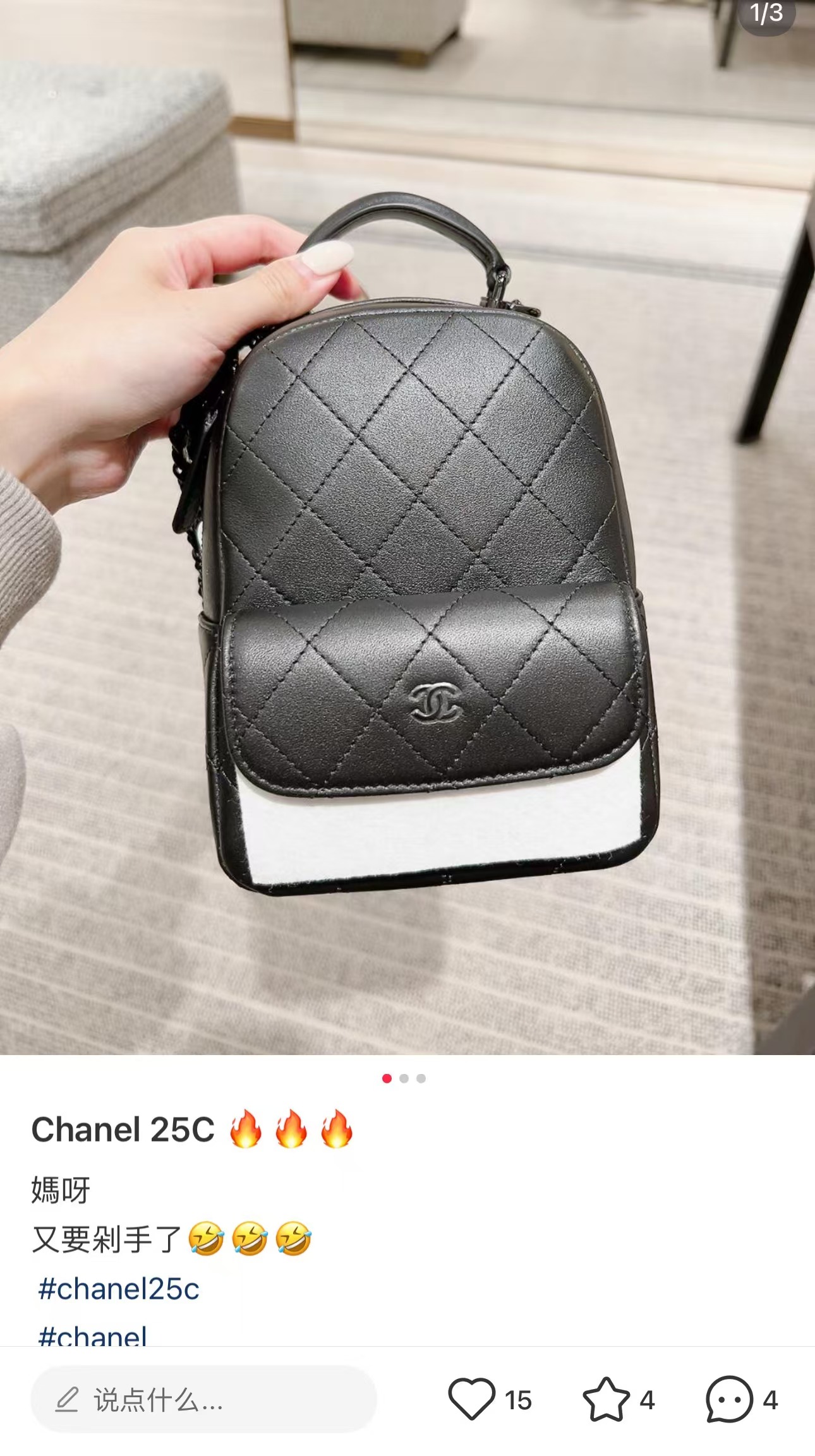Screen dimensions: 815x1456
Task: Open the comments bubble
Action: tap(729, 1399)
